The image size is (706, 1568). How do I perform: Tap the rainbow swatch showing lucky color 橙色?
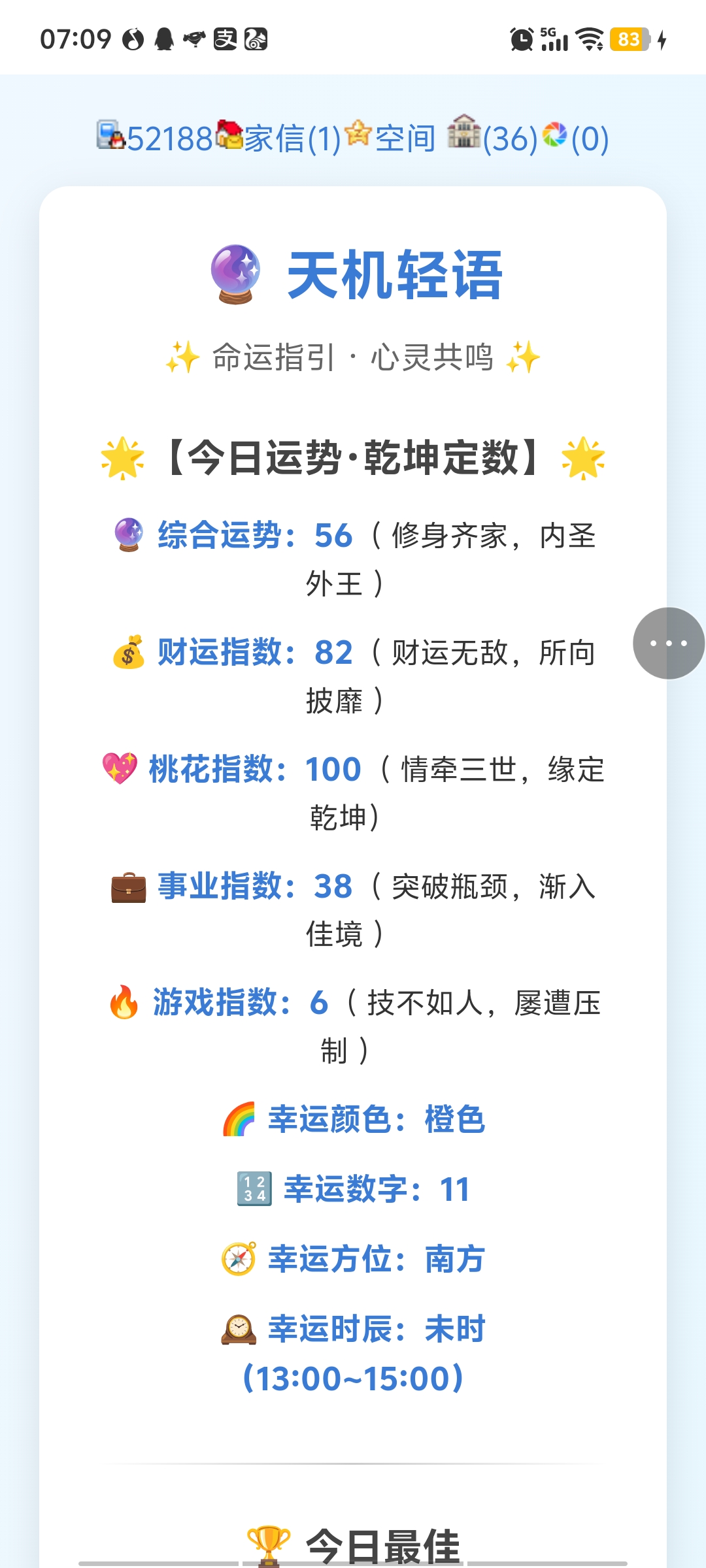point(241,1119)
